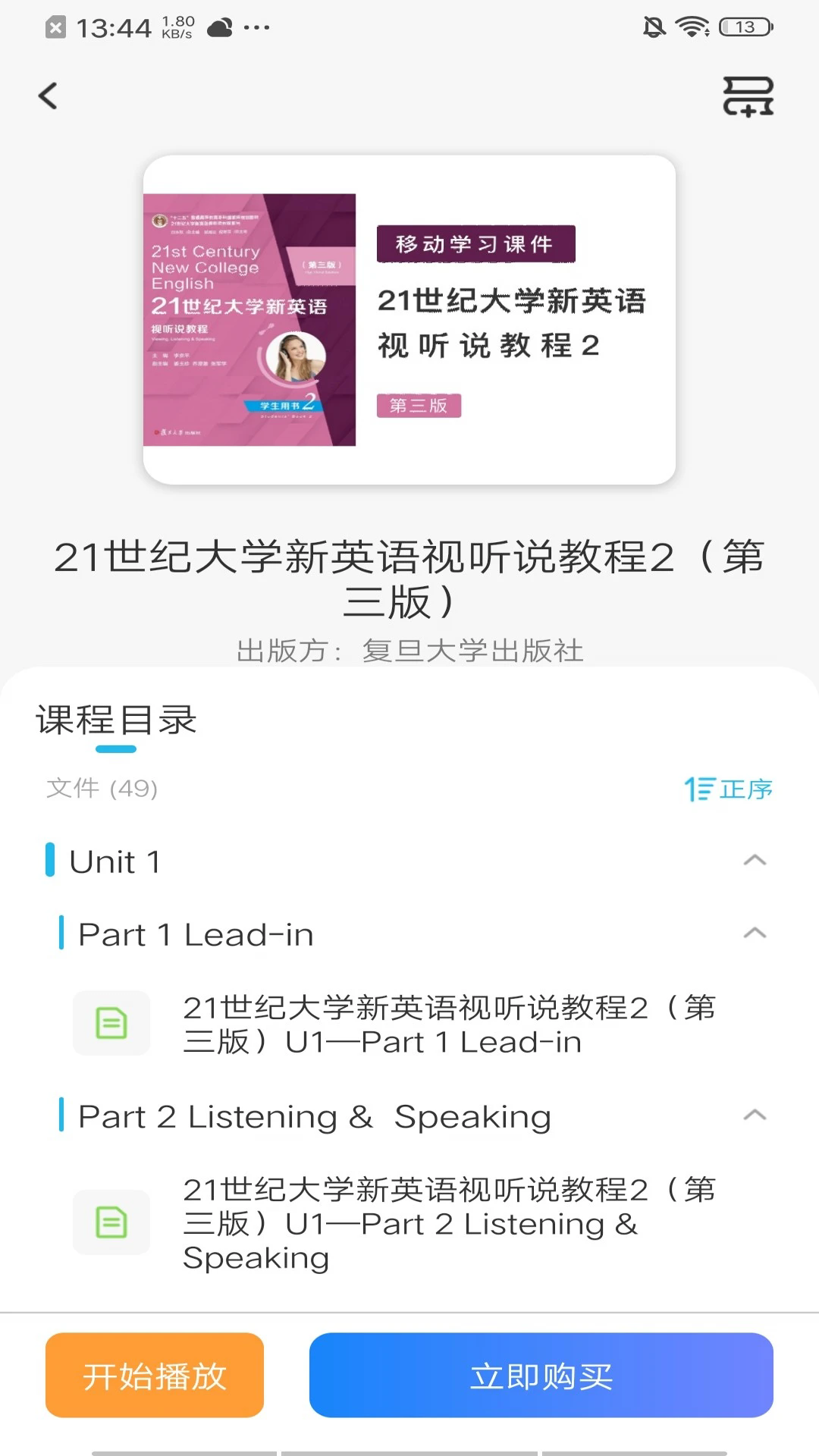Open the course cover banner

coord(409,319)
